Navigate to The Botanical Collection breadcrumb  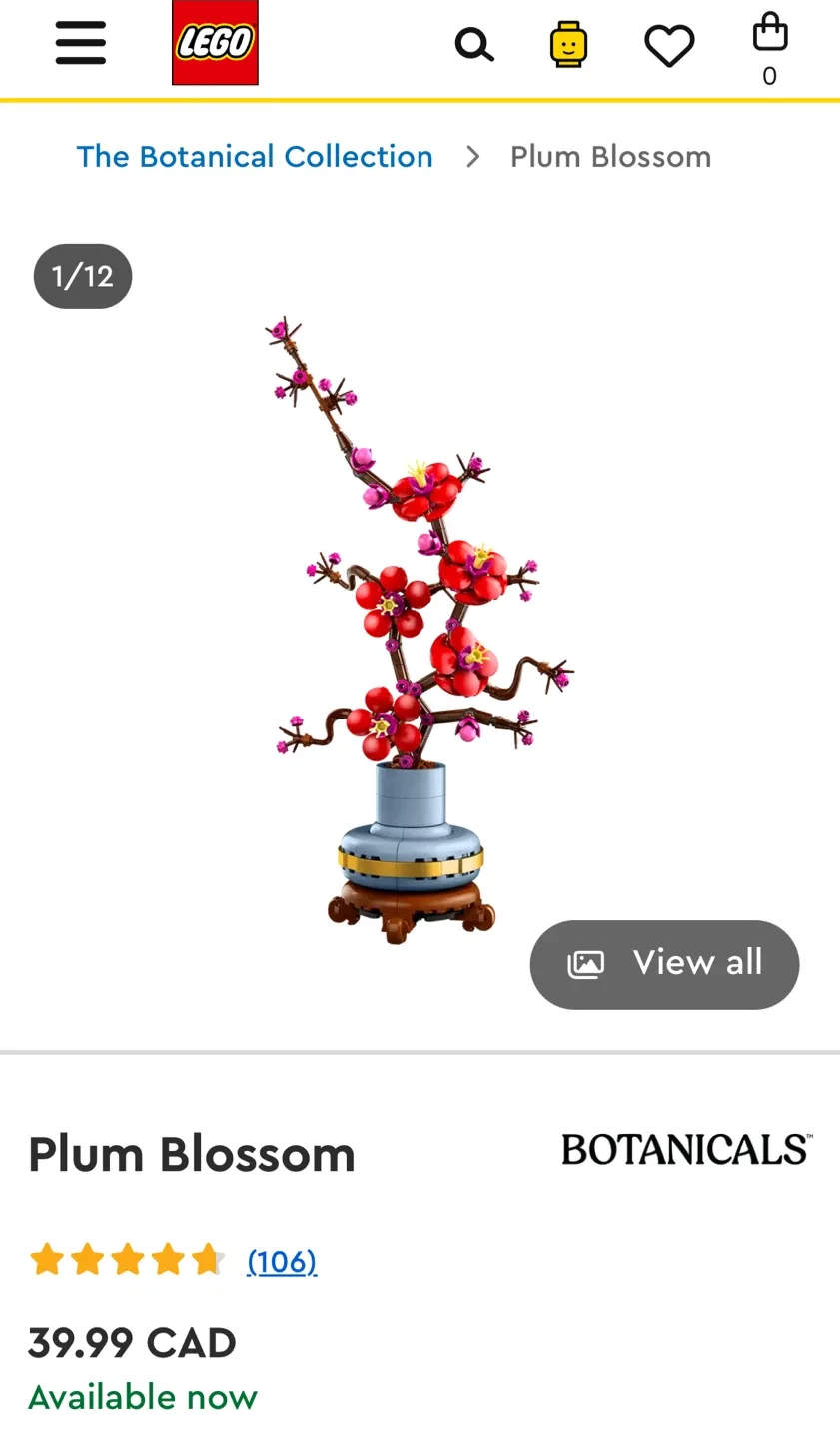click(255, 156)
